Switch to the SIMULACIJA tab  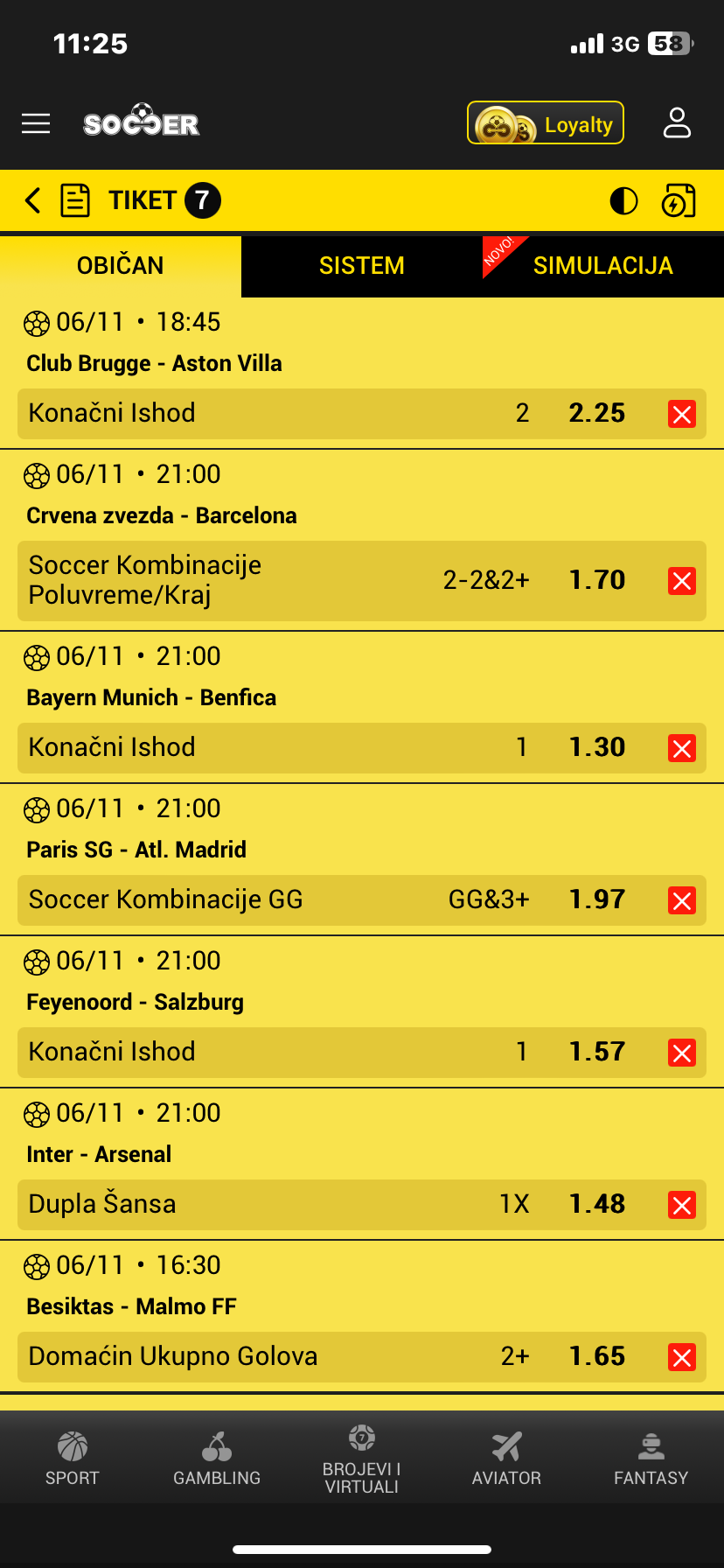pyautogui.click(x=603, y=265)
